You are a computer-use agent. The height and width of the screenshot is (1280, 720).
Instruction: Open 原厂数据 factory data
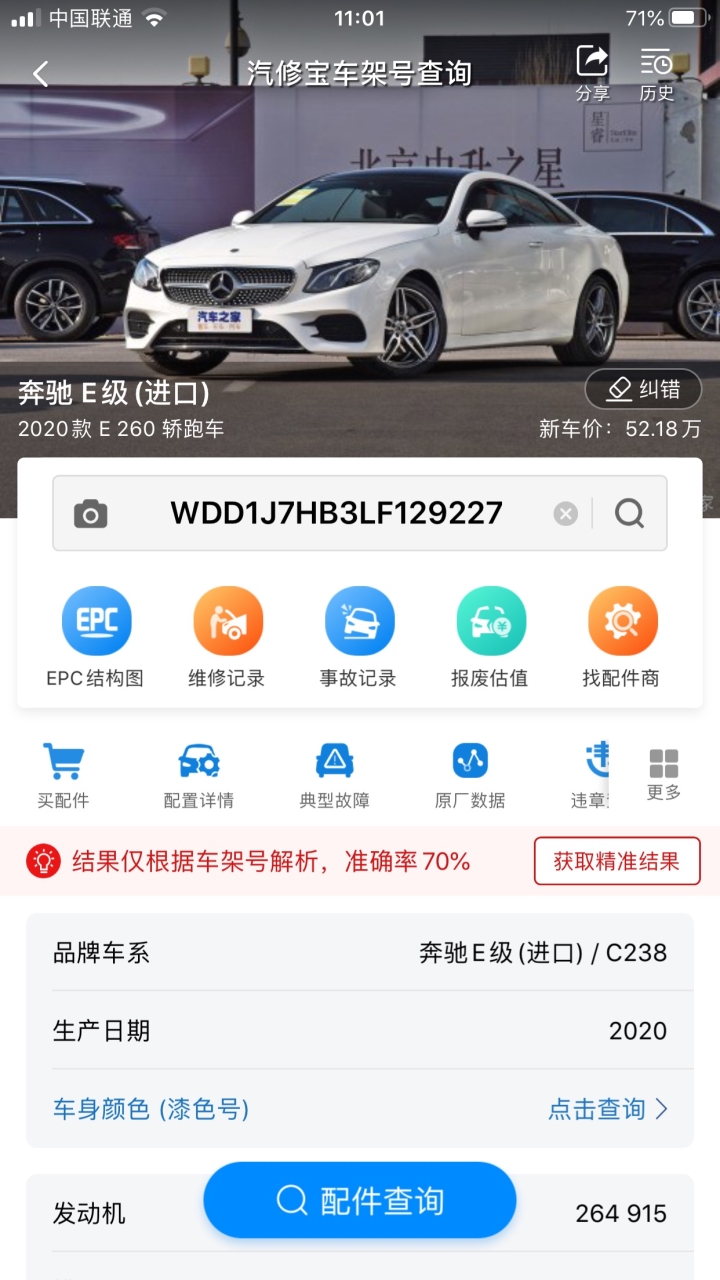click(470, 776)
